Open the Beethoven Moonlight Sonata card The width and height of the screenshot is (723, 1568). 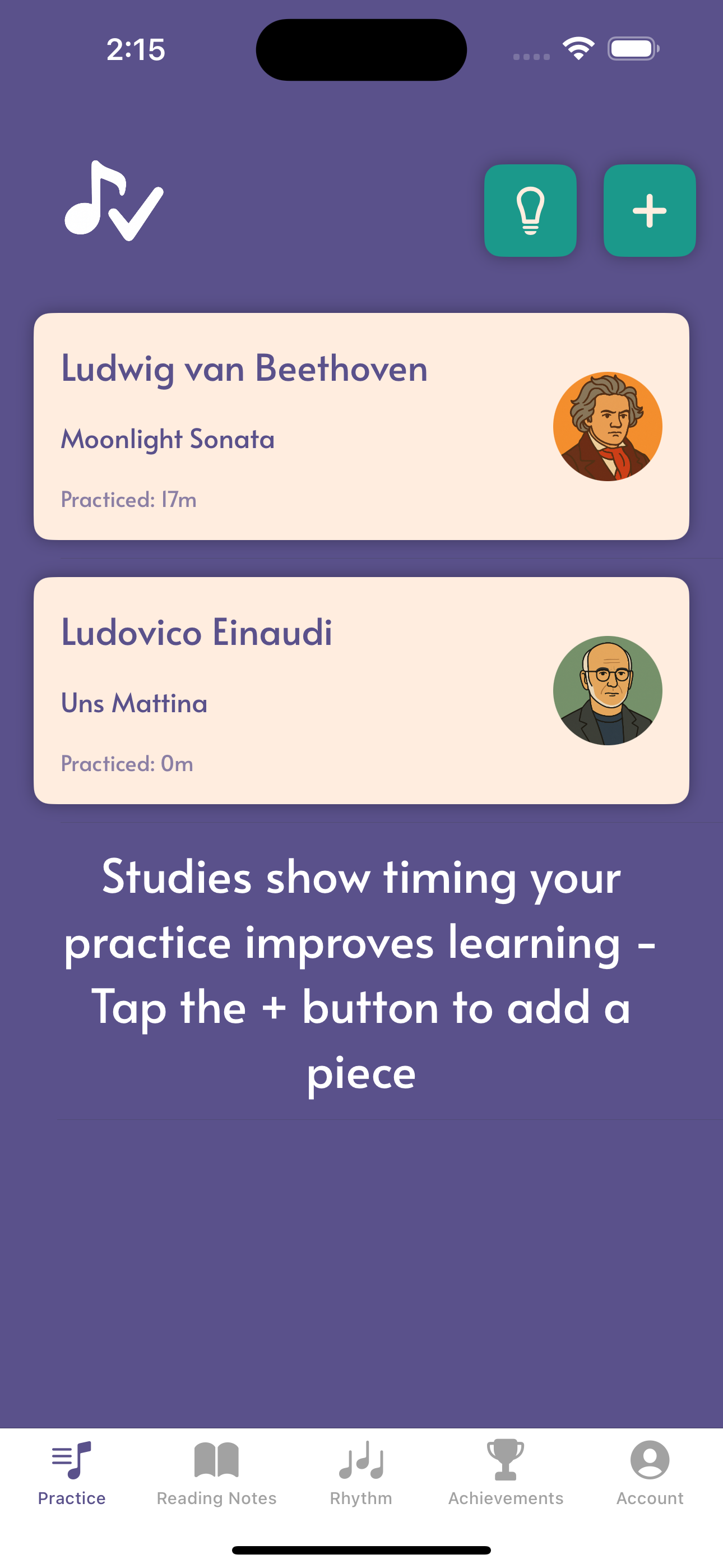tap(361, 427)
